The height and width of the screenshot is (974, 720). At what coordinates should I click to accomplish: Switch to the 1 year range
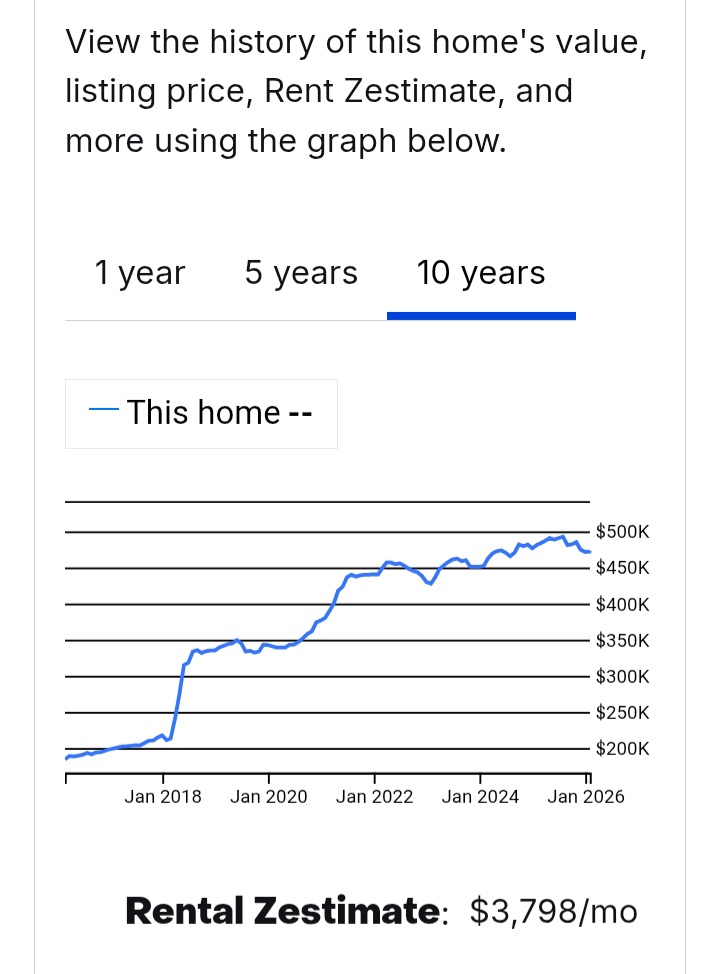[140, 273]
